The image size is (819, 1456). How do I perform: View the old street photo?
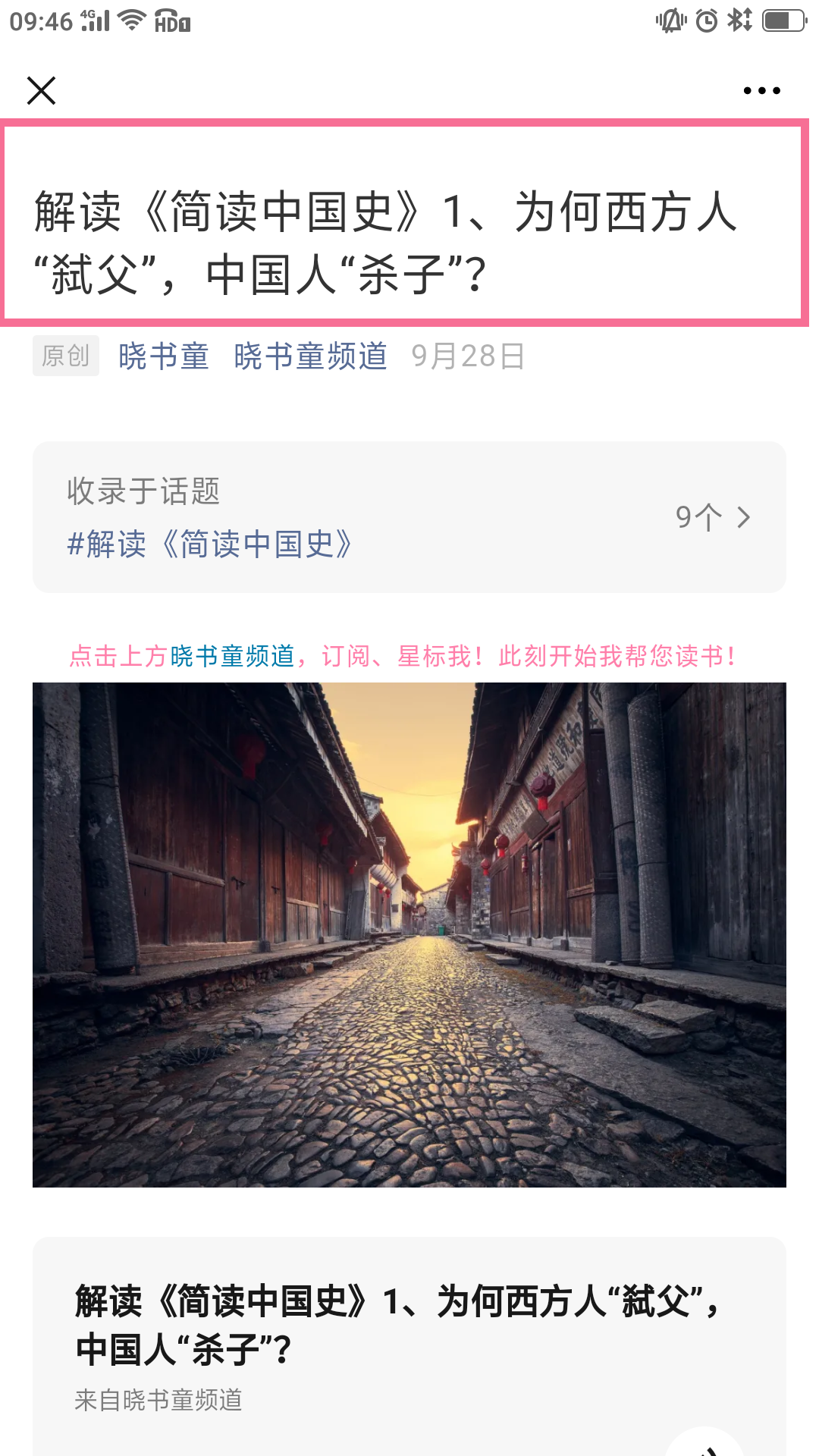(409, 934)
